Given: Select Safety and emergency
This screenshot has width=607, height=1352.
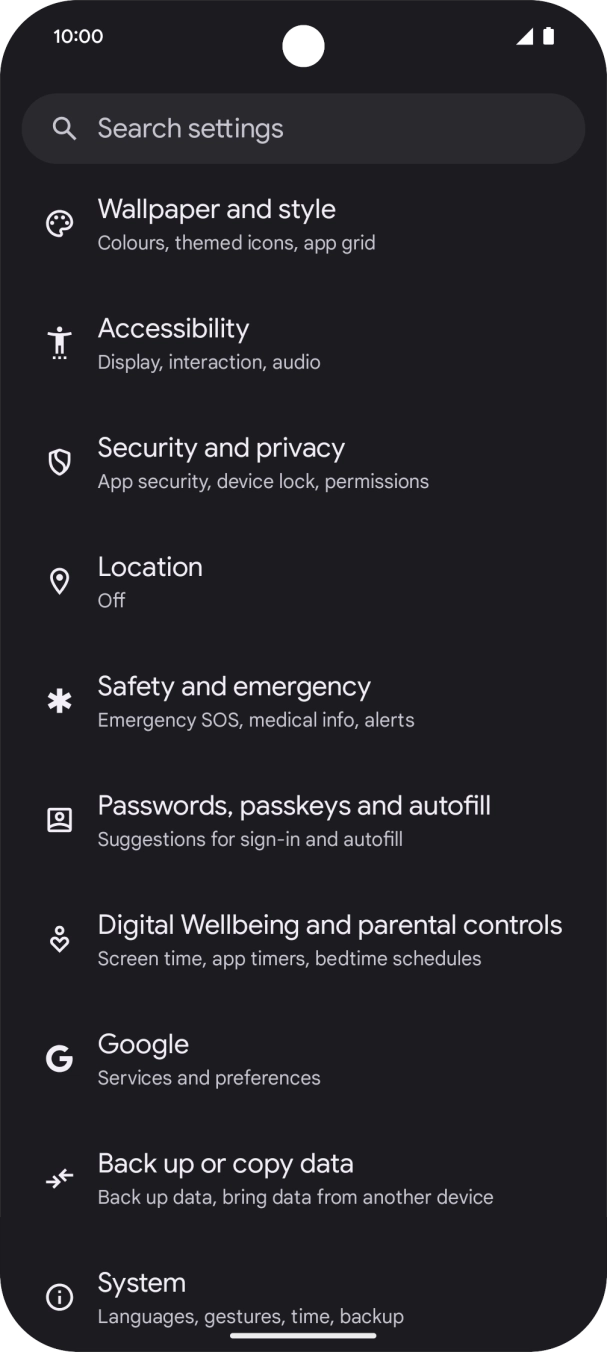Looking at the screenshot, I should (x=303, y=701).
